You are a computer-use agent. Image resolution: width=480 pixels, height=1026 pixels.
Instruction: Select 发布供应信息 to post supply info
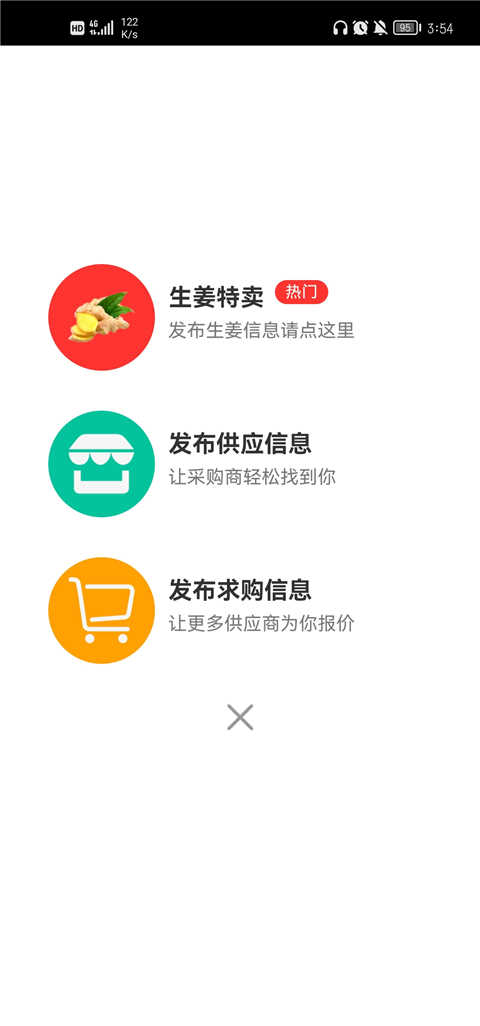[193, 464]
